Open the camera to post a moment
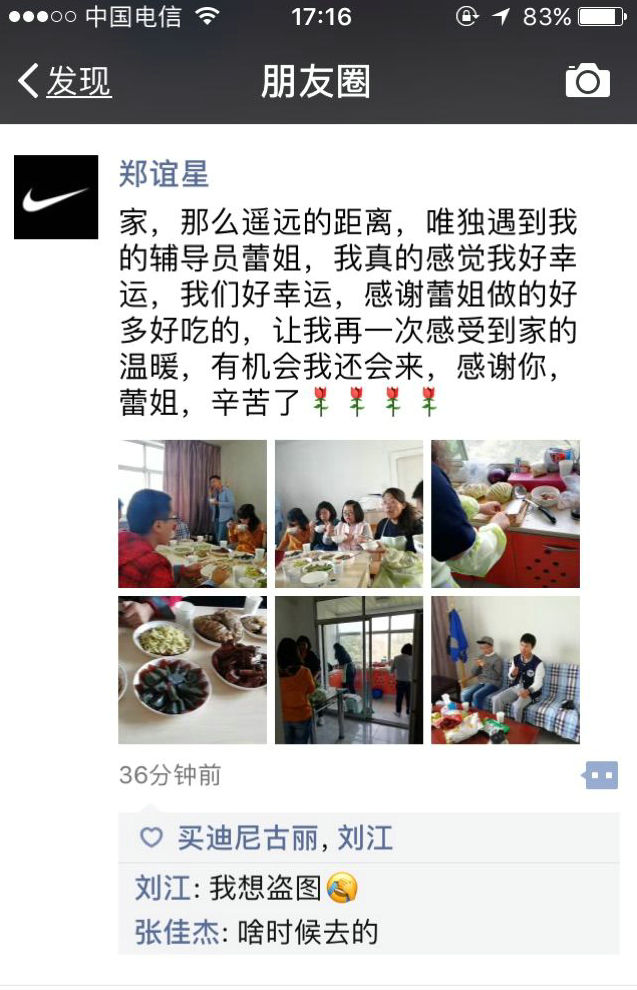637x990 pixels. point(587,81)
